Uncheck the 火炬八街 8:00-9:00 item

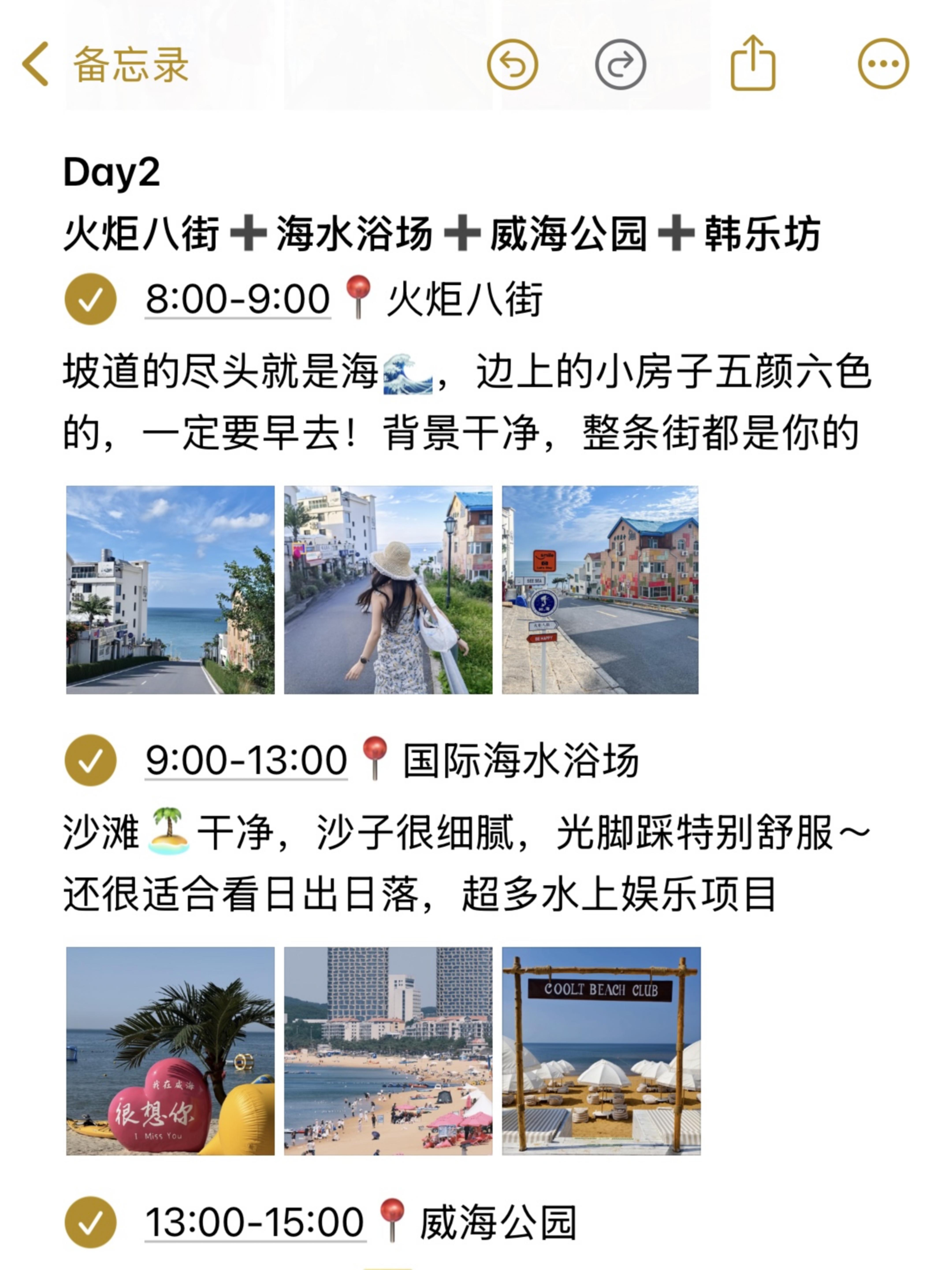91,299
